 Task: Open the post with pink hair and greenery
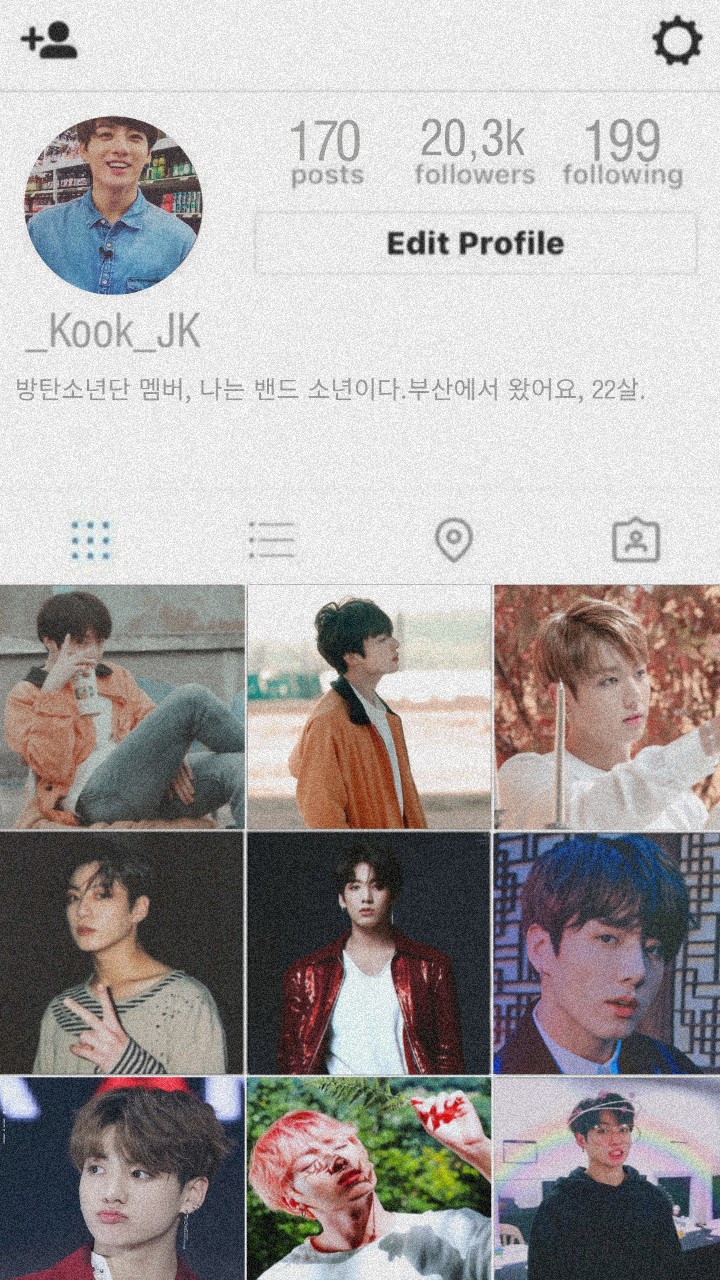[369, 1178]
